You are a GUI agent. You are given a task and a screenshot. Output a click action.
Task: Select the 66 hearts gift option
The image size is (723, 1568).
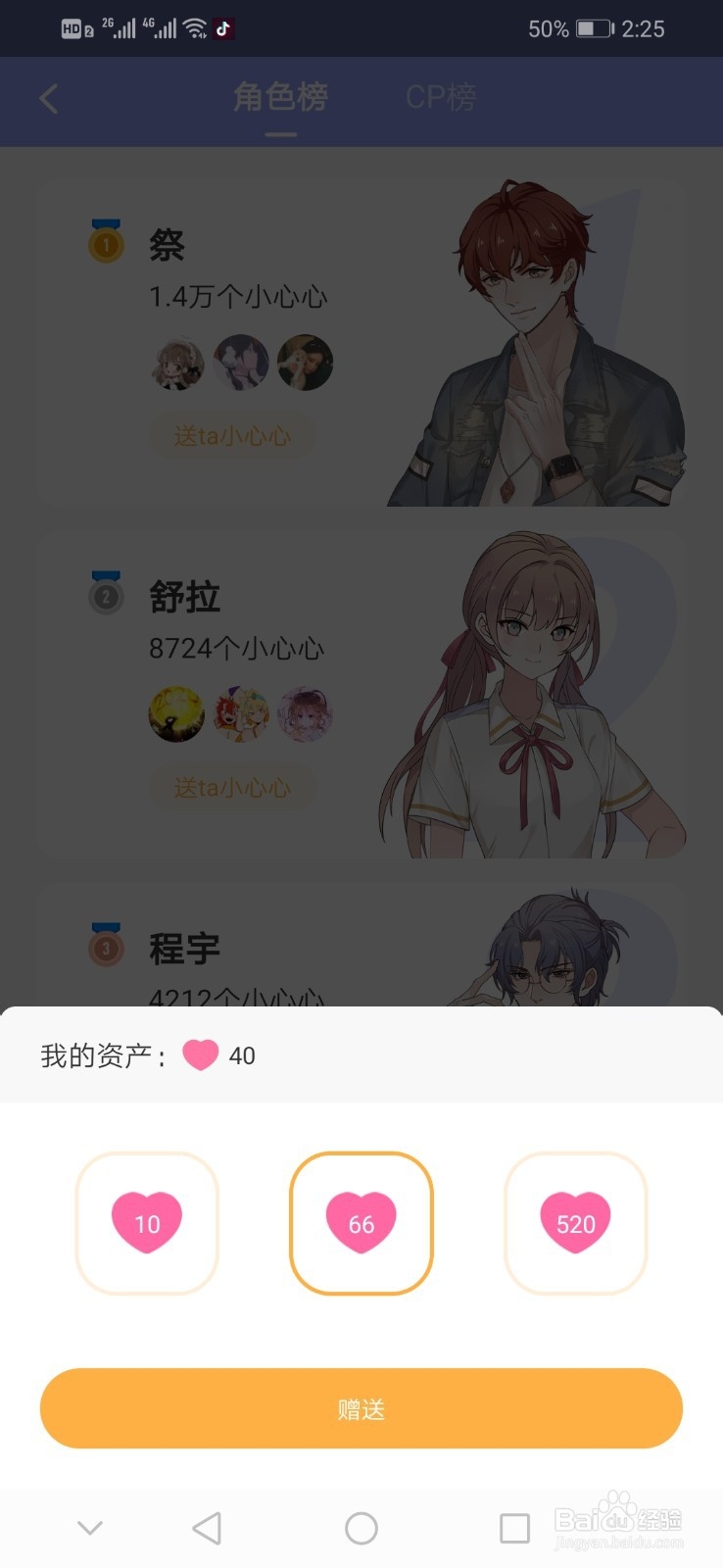[x=361, y=1223]
